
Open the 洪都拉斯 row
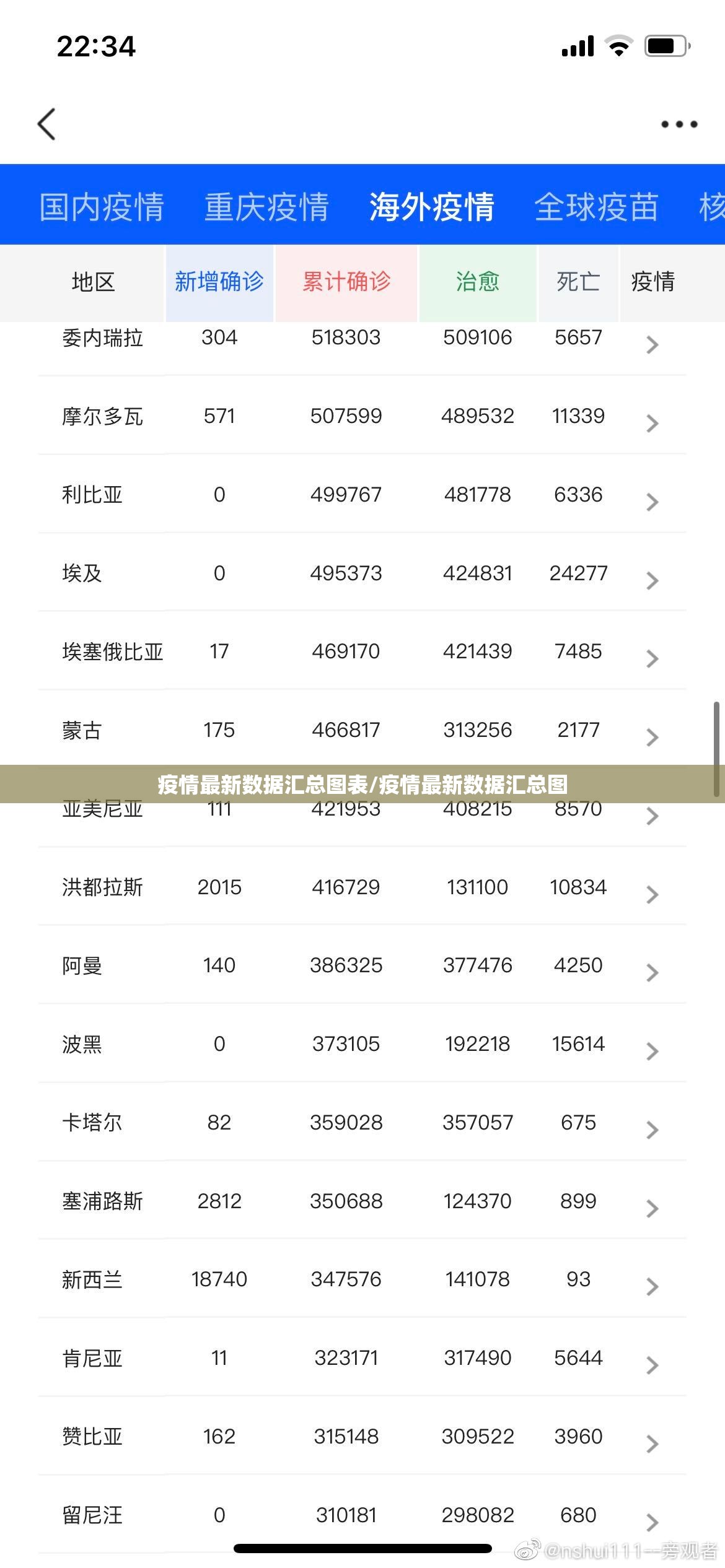coord(651,895)
